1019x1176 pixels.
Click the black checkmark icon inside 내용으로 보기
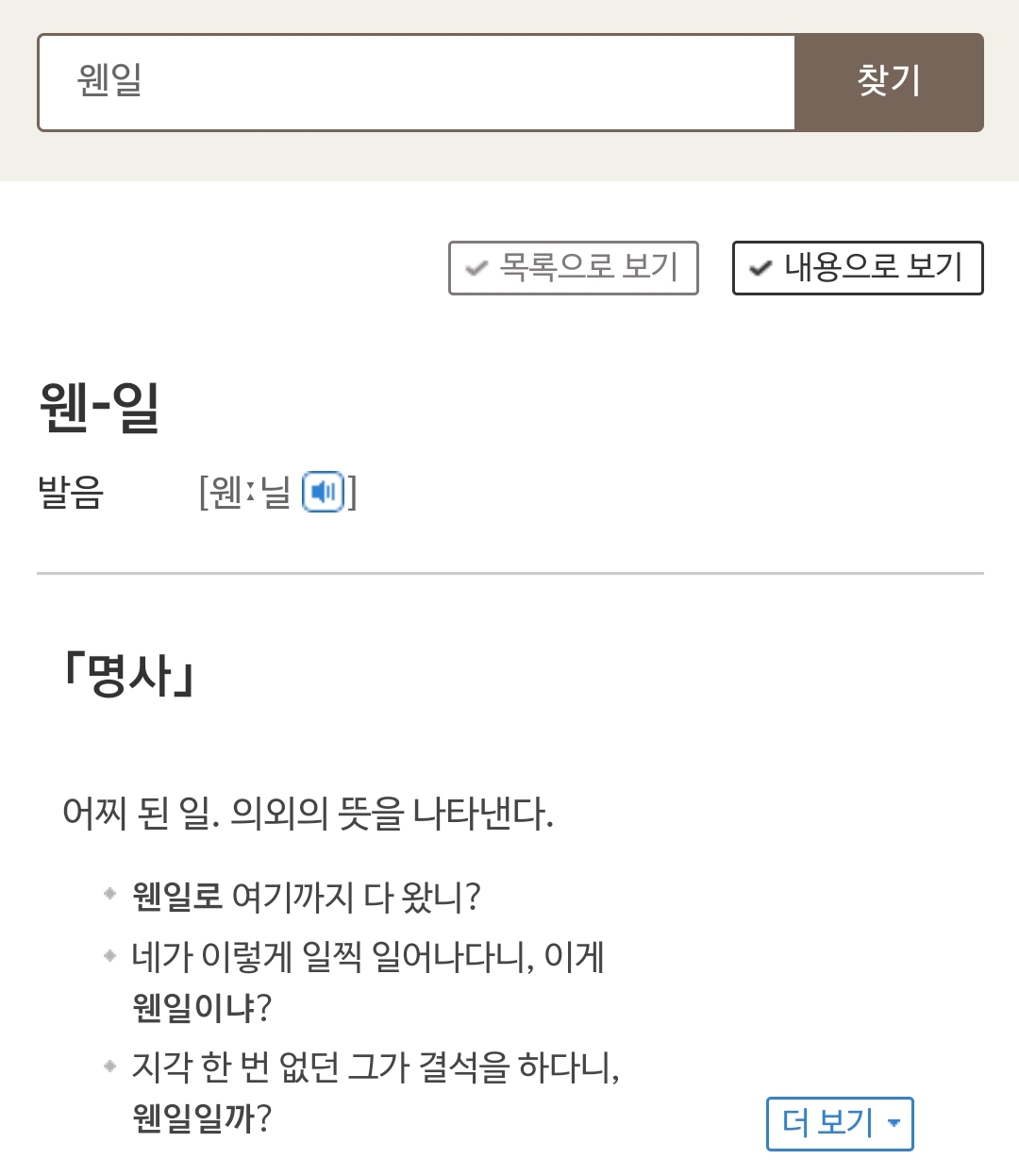tap(758, 269)
